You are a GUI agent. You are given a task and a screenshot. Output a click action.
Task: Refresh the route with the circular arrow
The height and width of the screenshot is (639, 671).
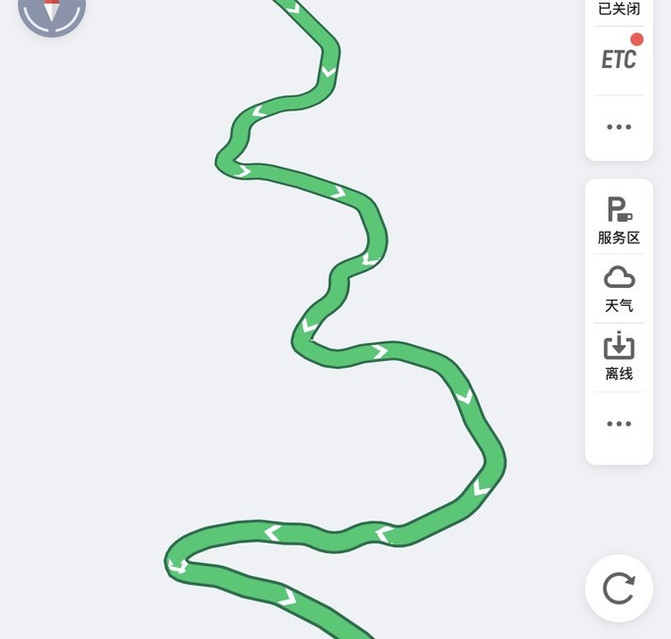pyautogui.click(x=619, y=589)
